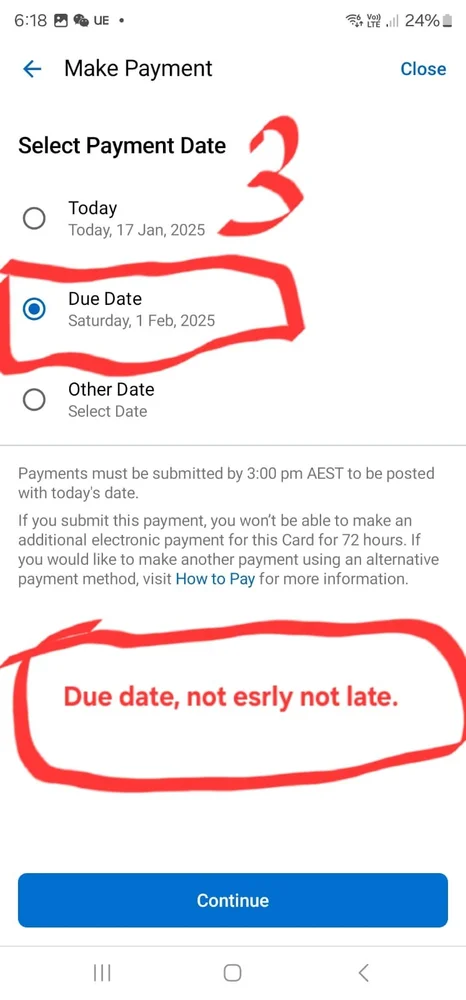Open the How to Pay link
Image resolution: width=466 pixels, height=1000 pixels.
[x=215, y=580]
